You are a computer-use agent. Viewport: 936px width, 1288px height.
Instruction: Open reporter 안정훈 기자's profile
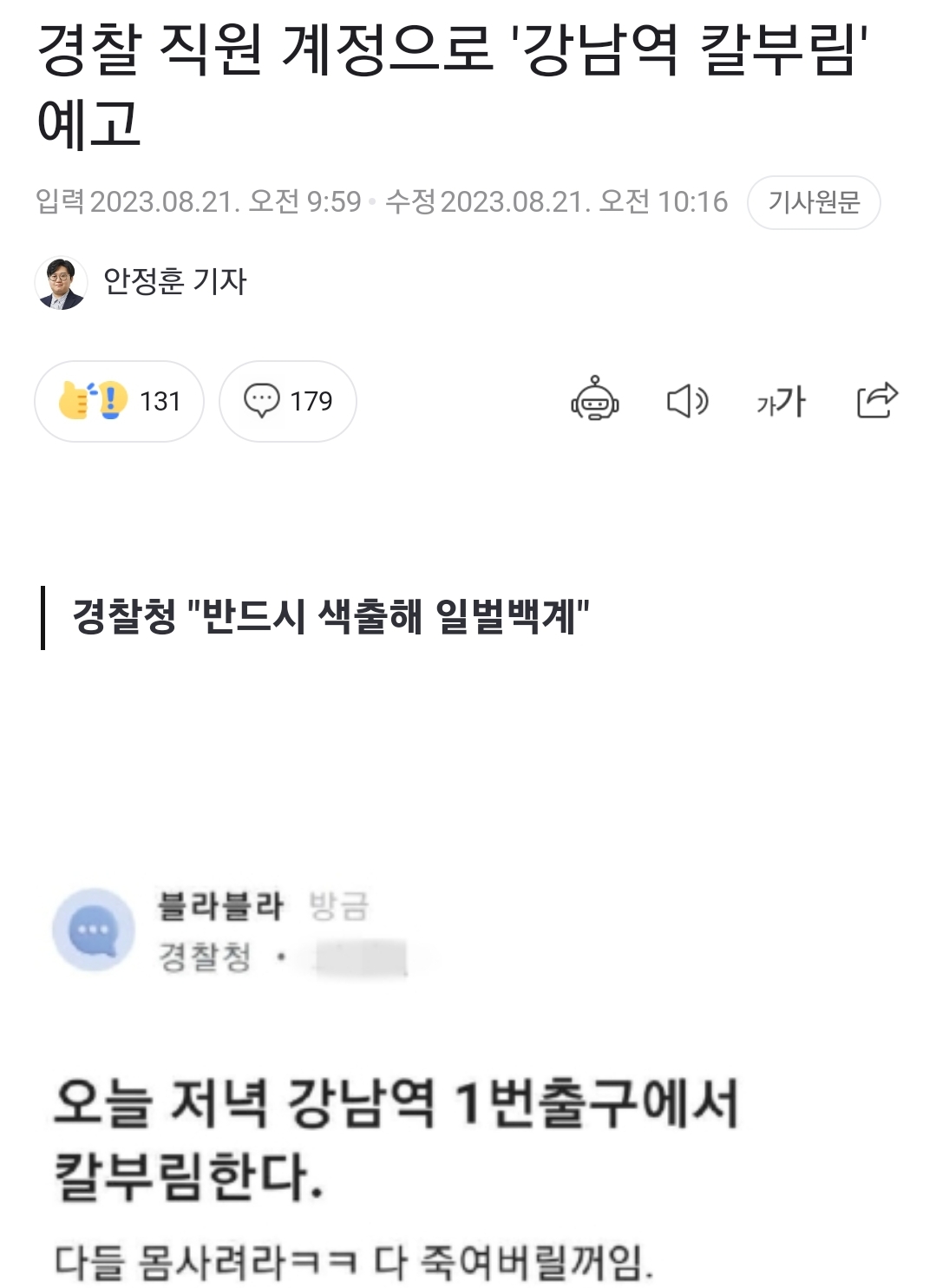click(173, 281)
